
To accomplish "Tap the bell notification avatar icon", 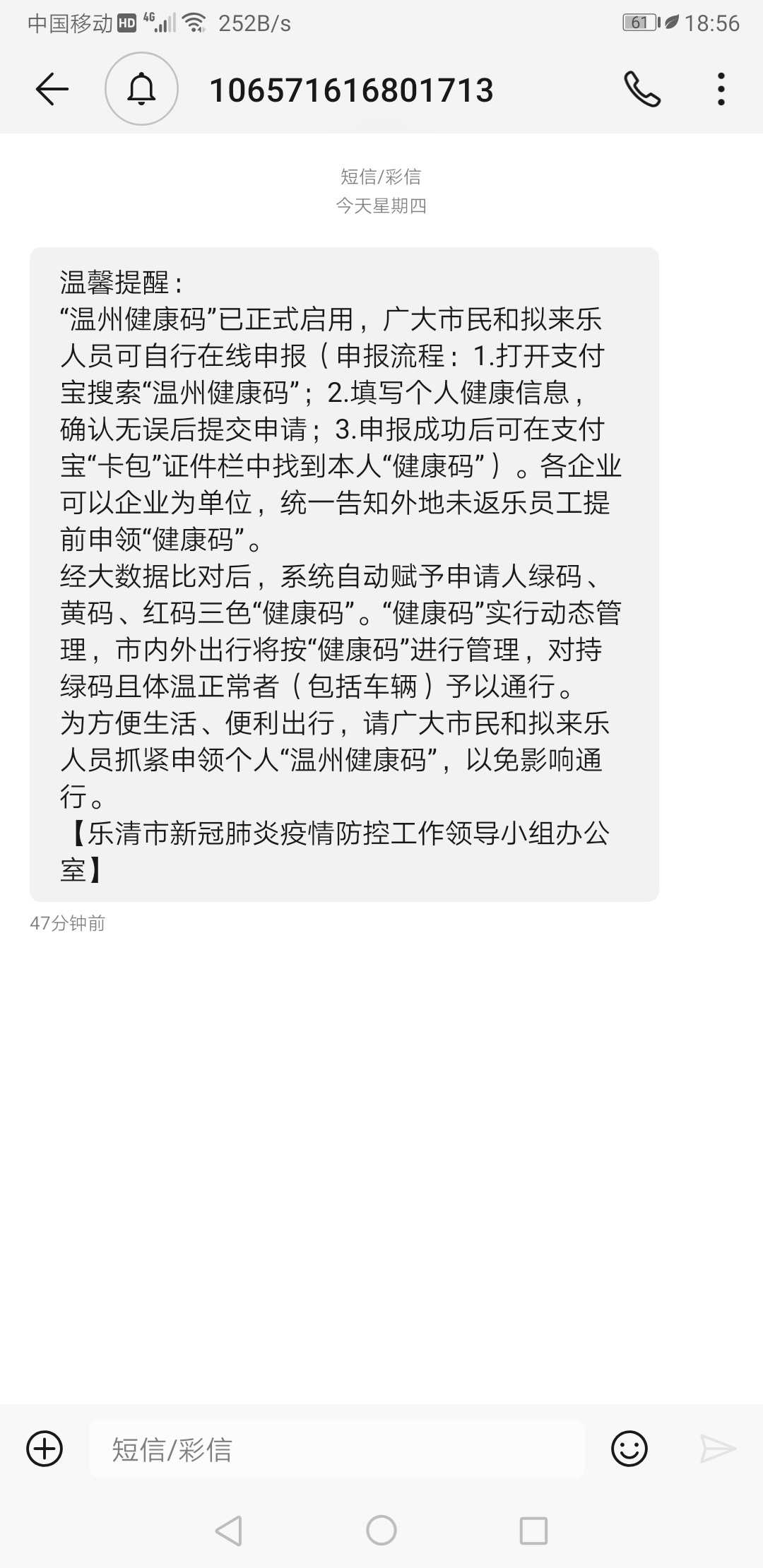I will (x=141, y=89).
